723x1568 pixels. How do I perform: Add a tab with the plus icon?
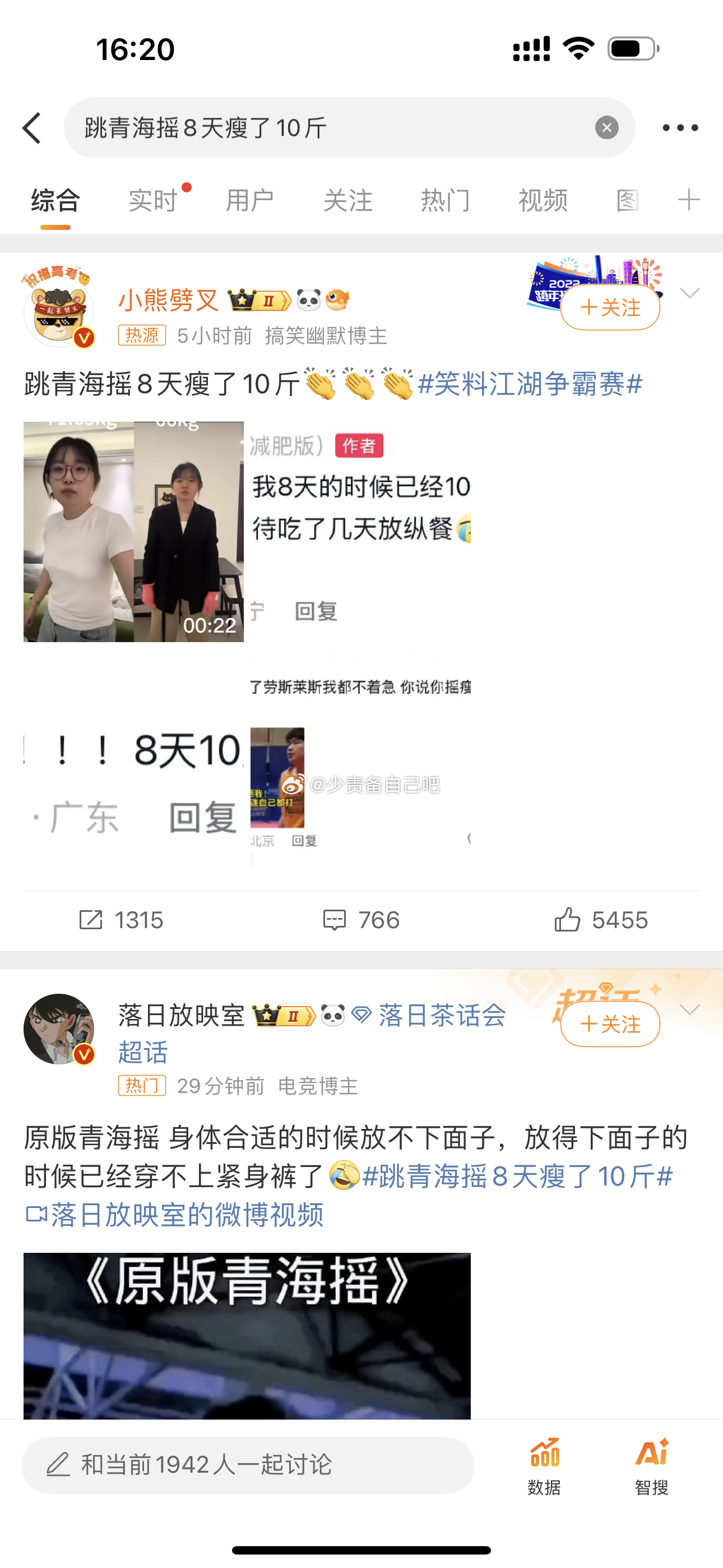(688, 200)
